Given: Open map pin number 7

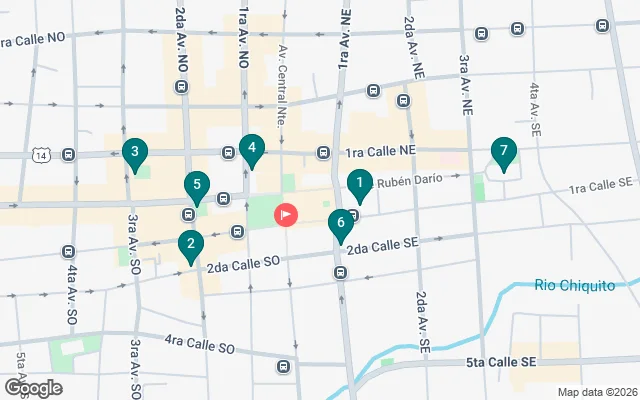Looking at the screenshot, I should (x=504, y=154).
